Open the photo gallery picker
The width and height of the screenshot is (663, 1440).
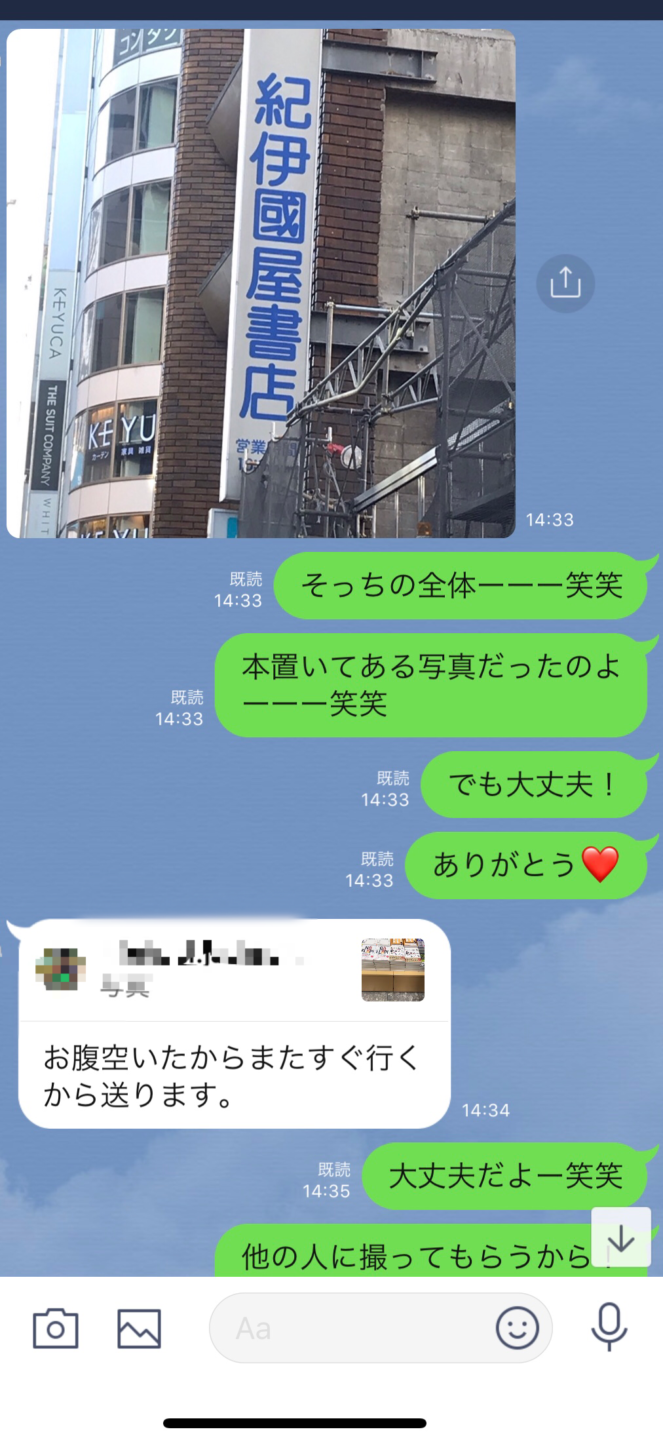(139, 1328)
